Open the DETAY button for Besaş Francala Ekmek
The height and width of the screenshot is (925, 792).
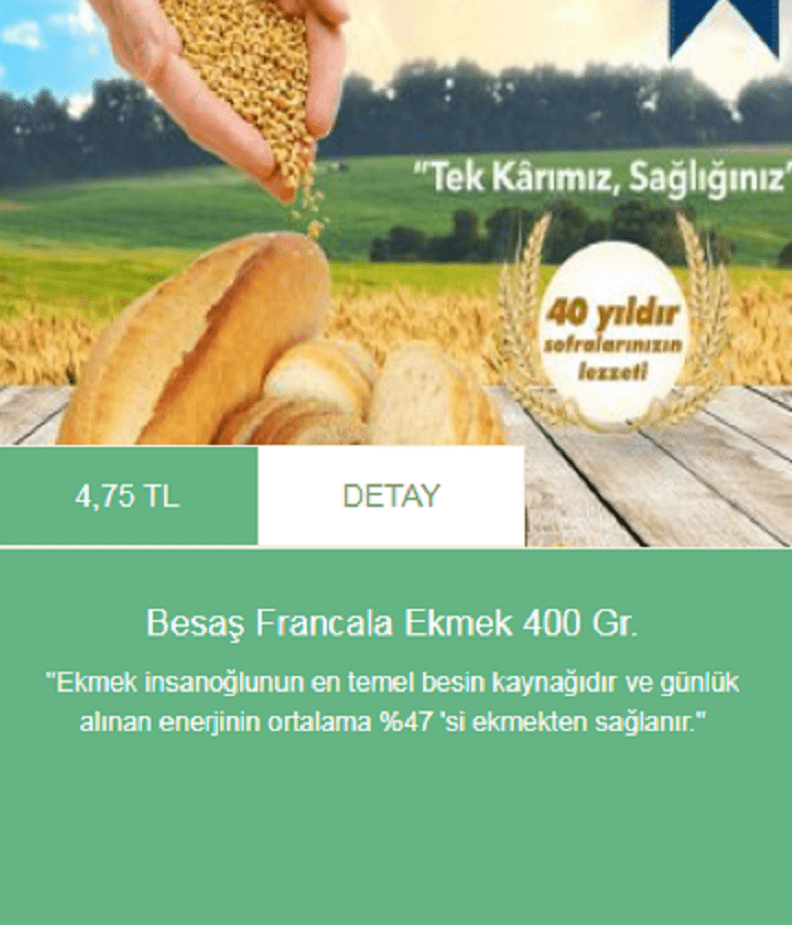(x=391, y=496)
